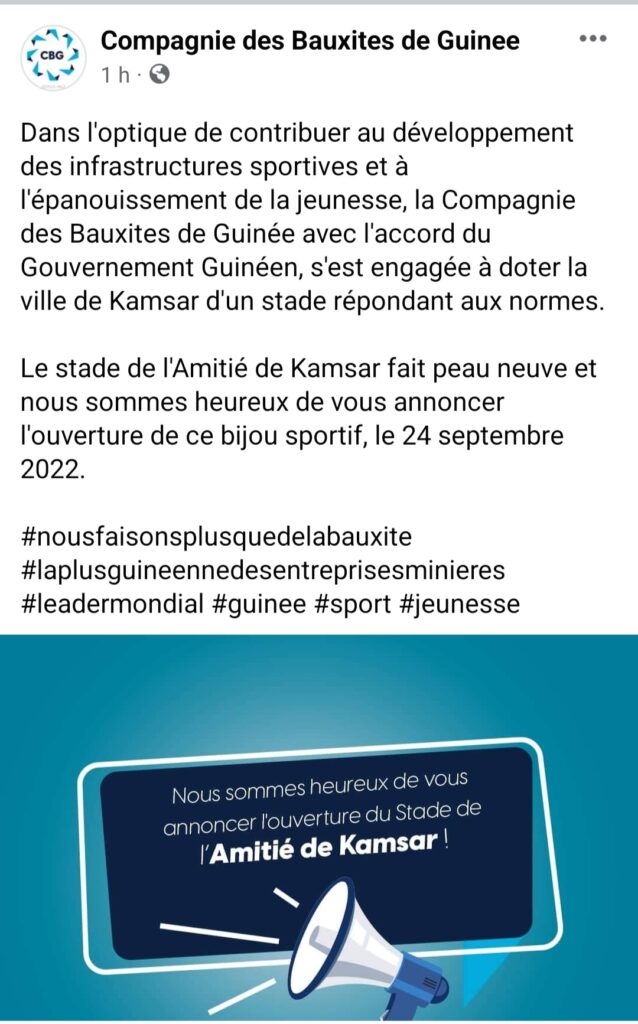This screenshot has width=638, height=1024.
Task: Open hashtag #laplusguineennedesentreprisesminieres
Action: 263,570
